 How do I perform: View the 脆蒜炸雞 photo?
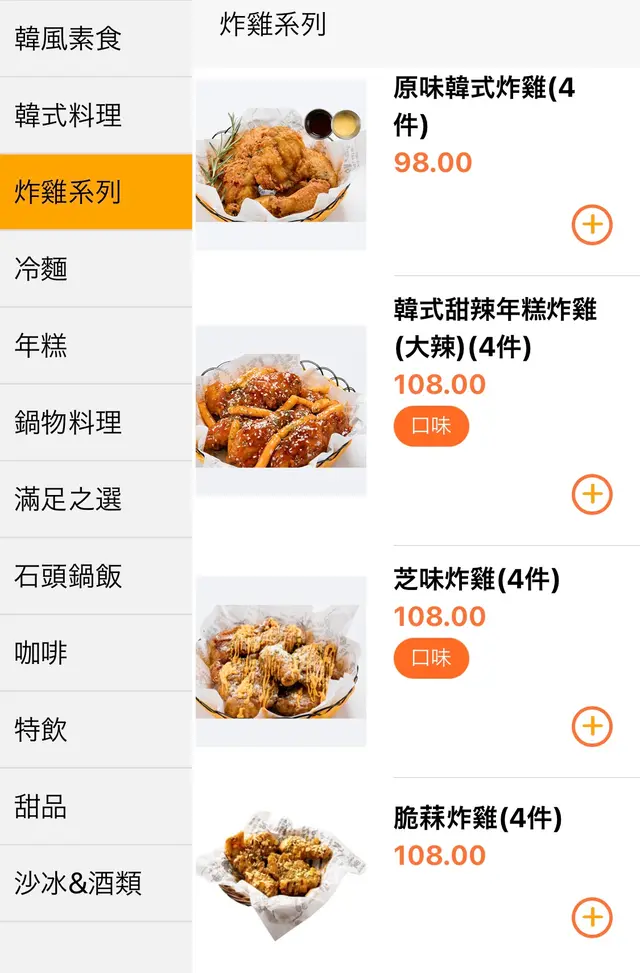click(281, 875)
